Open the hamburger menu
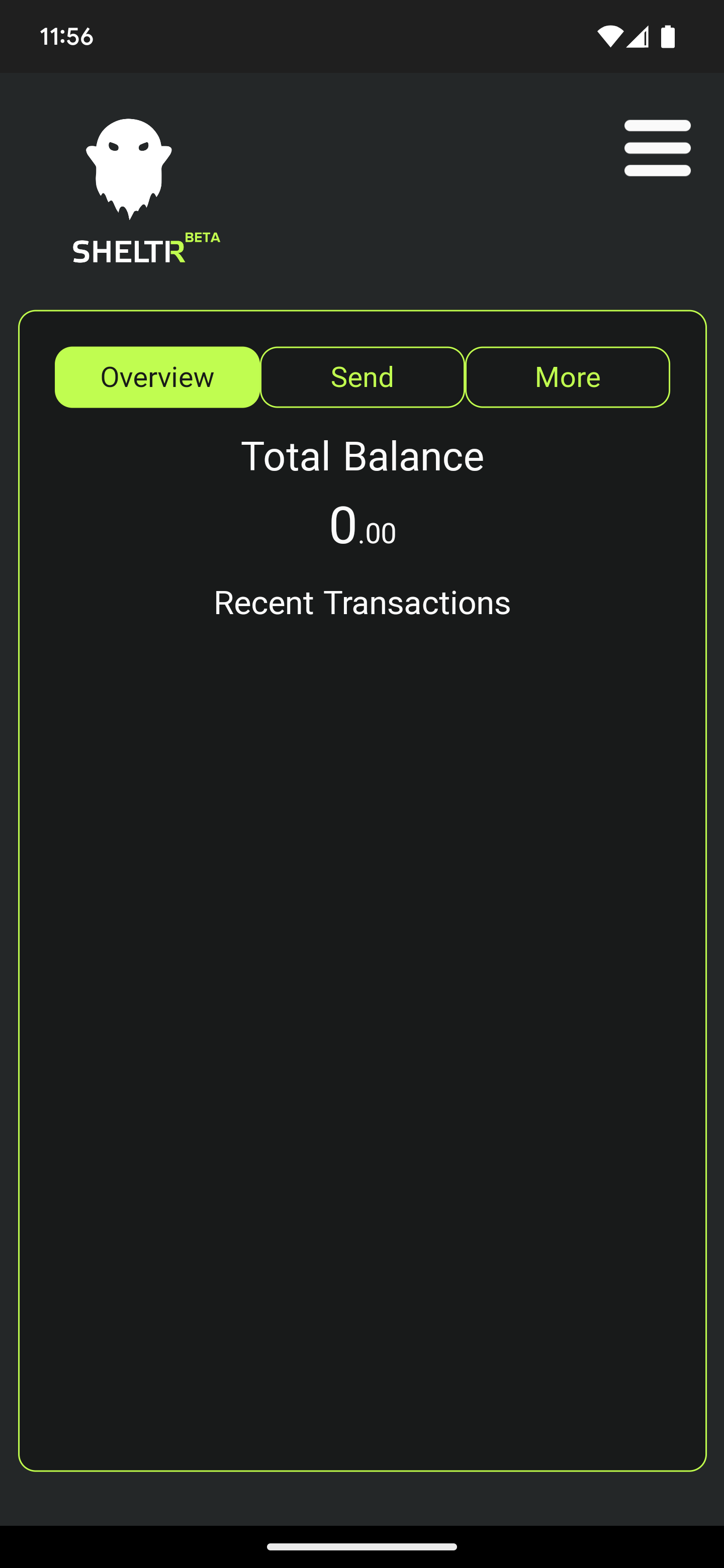This screenshot has height=1568, width=724. click(x=657, y=148)
